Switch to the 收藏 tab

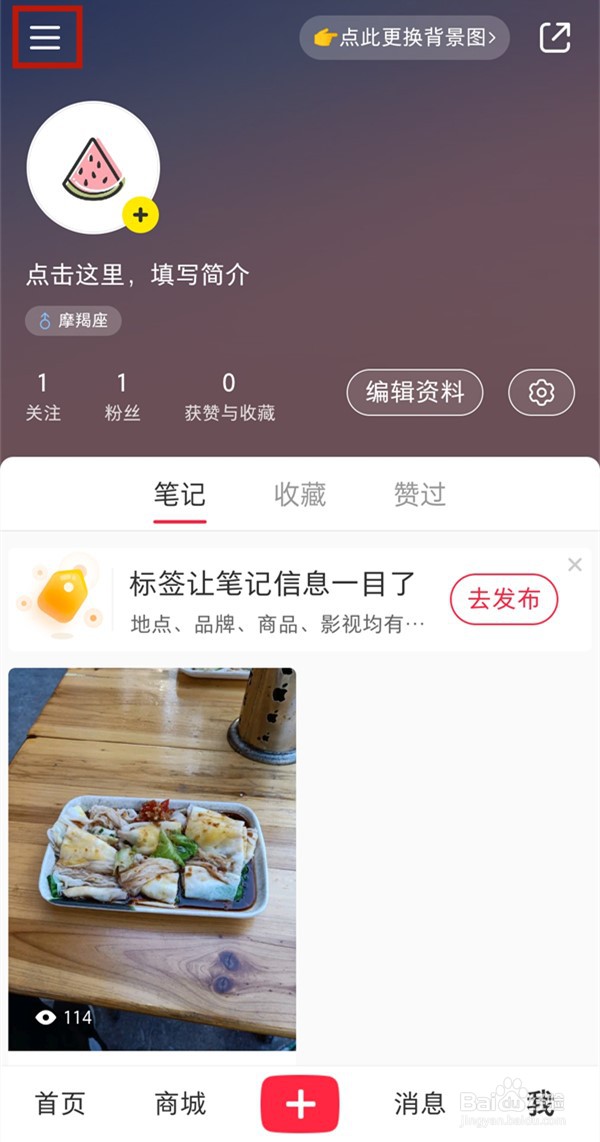[x=300, y=494]
